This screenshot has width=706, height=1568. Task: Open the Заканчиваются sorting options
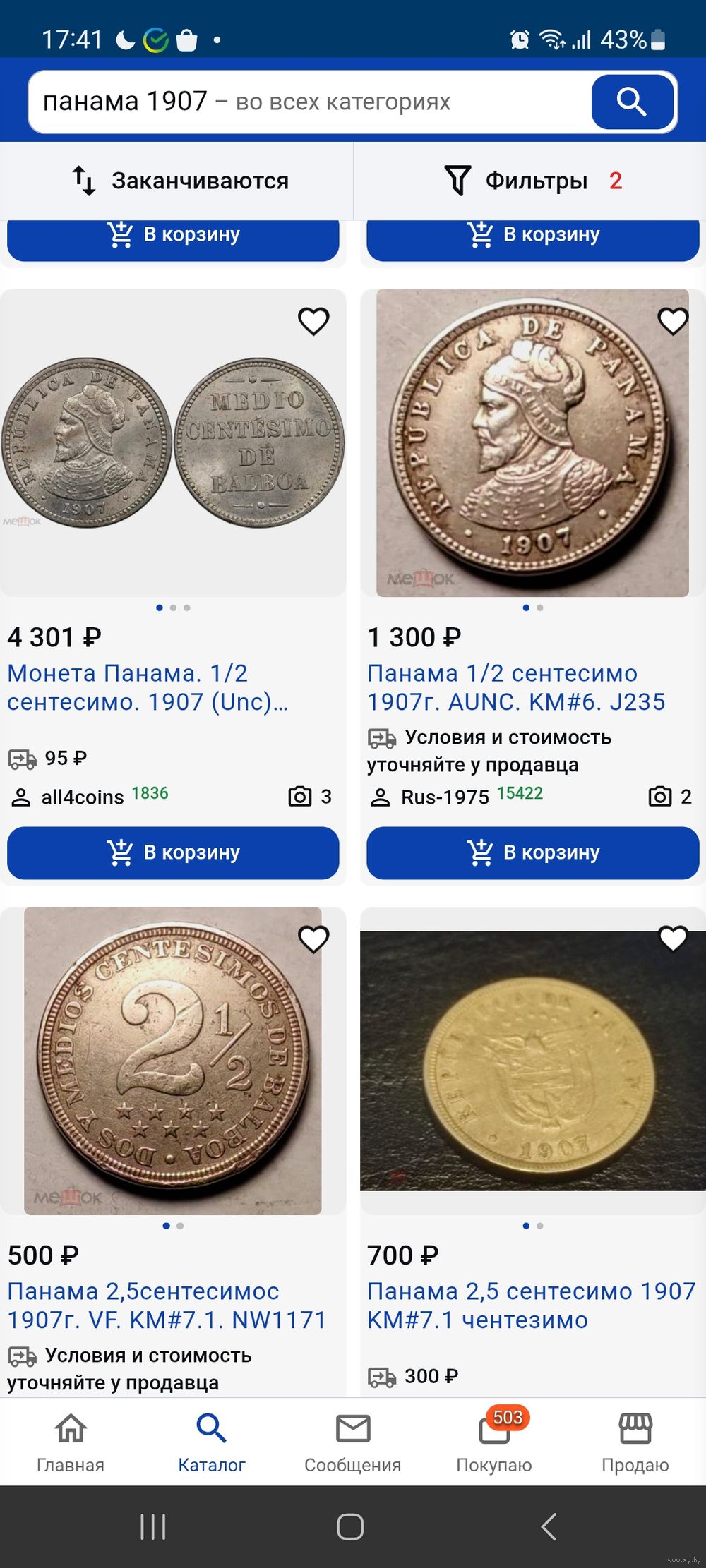pyautogui.click(x=180, y=181)
